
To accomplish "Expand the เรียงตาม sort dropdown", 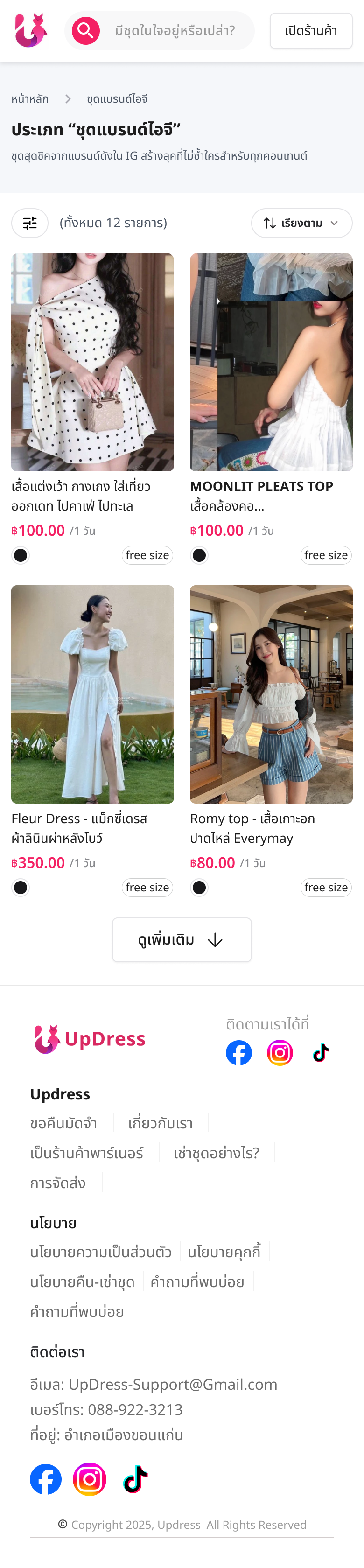I will click(x=301, y=223).
